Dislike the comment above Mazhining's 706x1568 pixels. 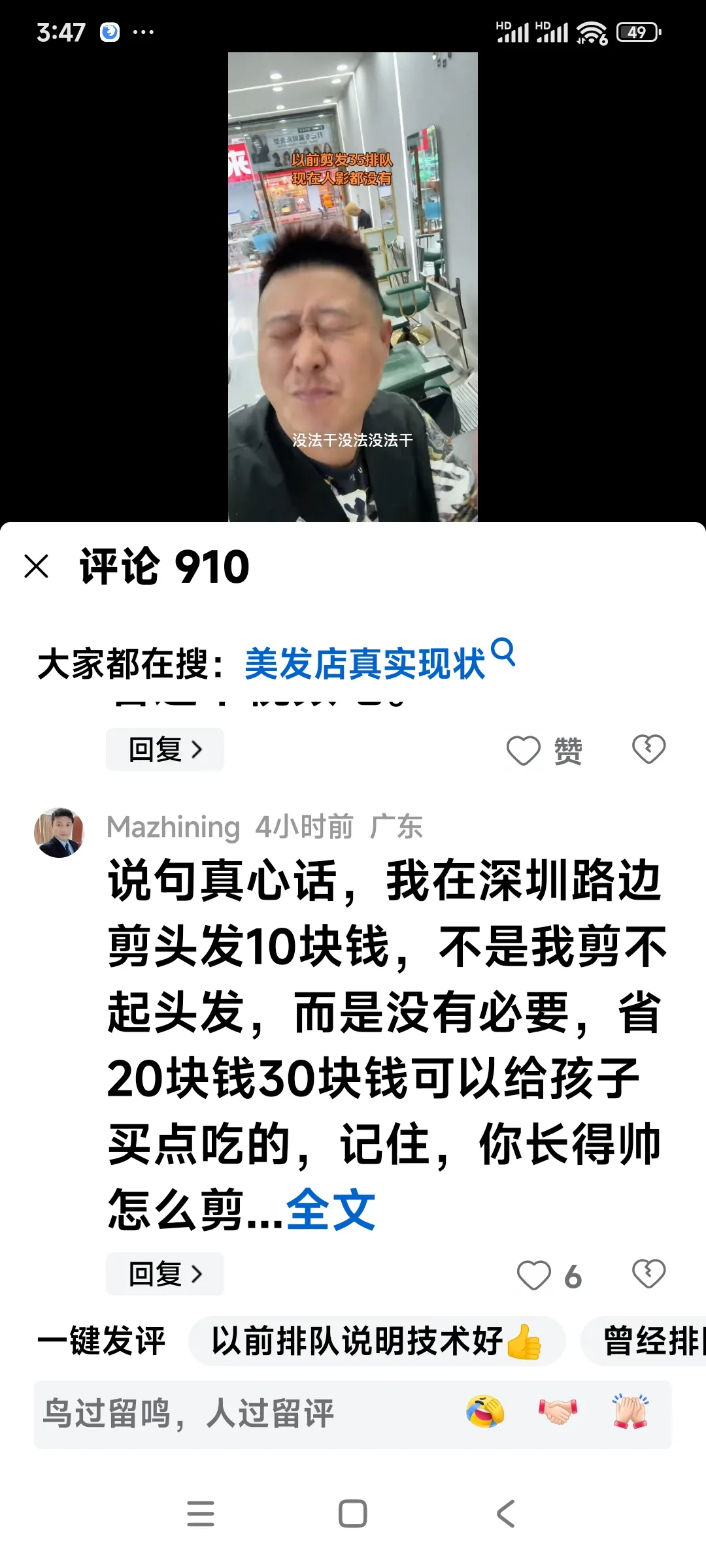point(648,749)
